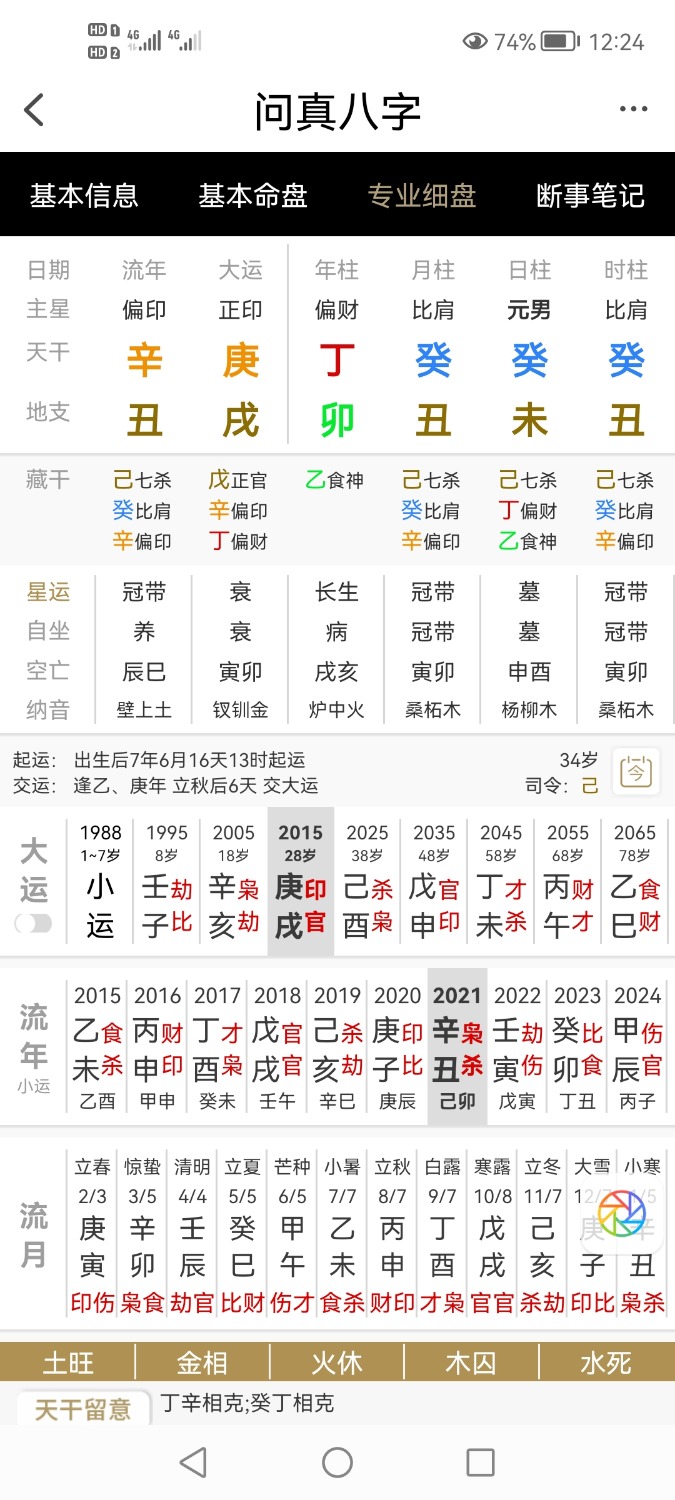Open recent apps with the square button
Viewport: 675px width, 1500px height.
click(x=481, y=1463)
